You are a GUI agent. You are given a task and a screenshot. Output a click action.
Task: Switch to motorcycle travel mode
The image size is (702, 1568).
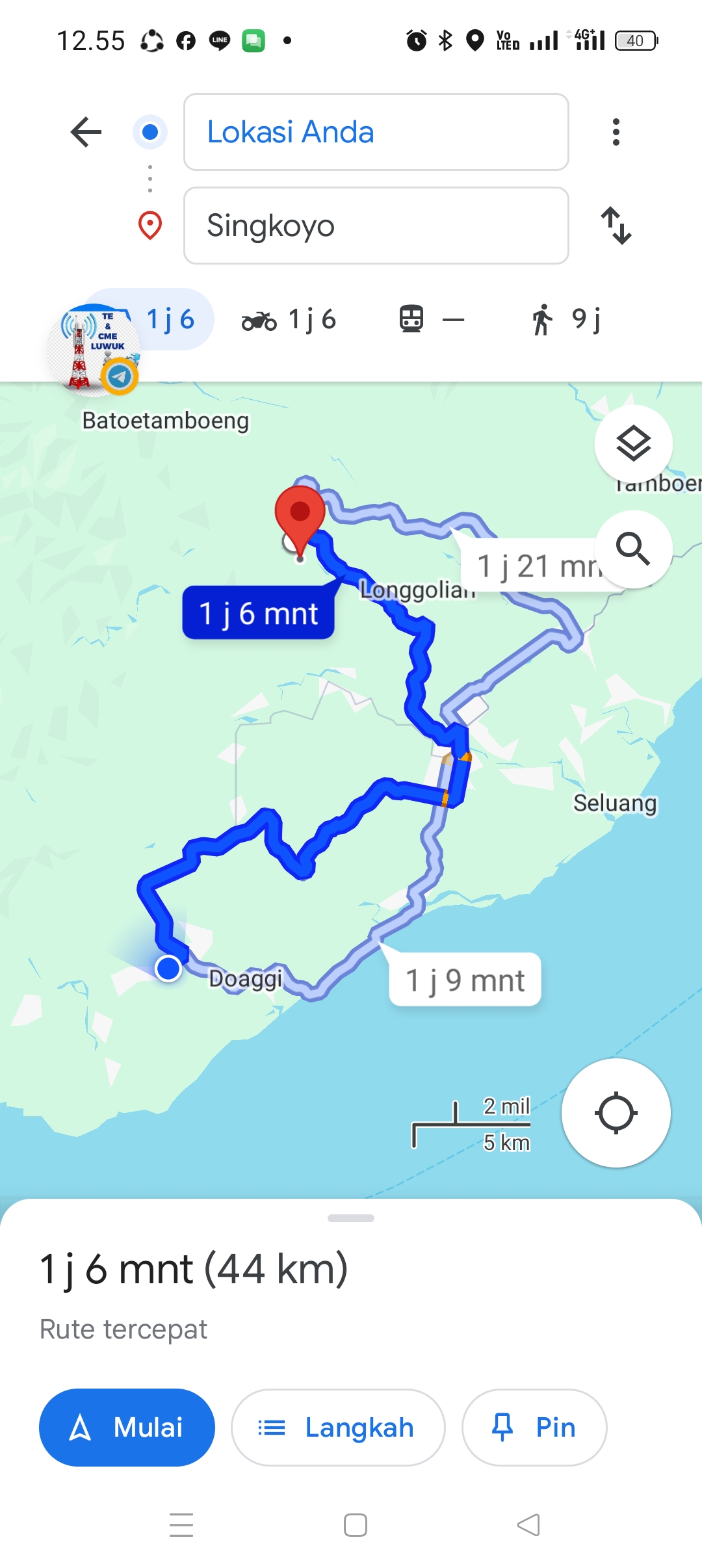click(x=289, y=319)
